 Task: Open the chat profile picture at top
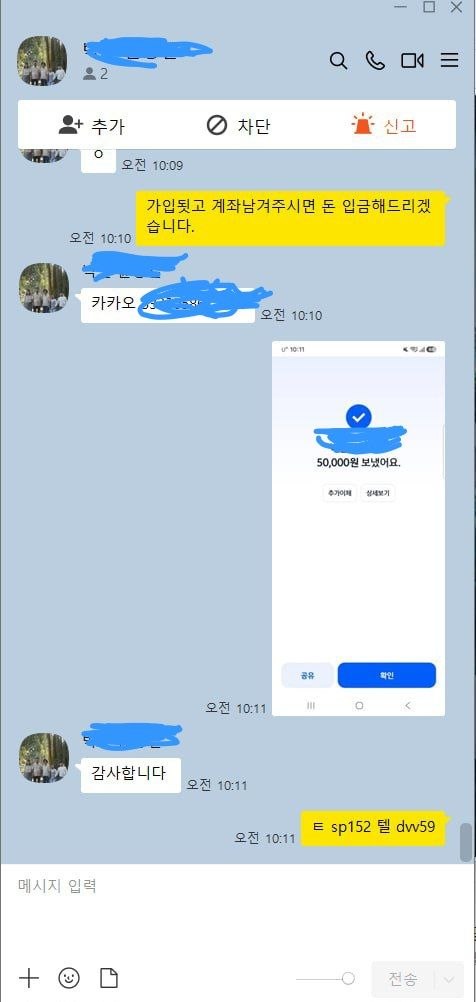tap(42, 61)
